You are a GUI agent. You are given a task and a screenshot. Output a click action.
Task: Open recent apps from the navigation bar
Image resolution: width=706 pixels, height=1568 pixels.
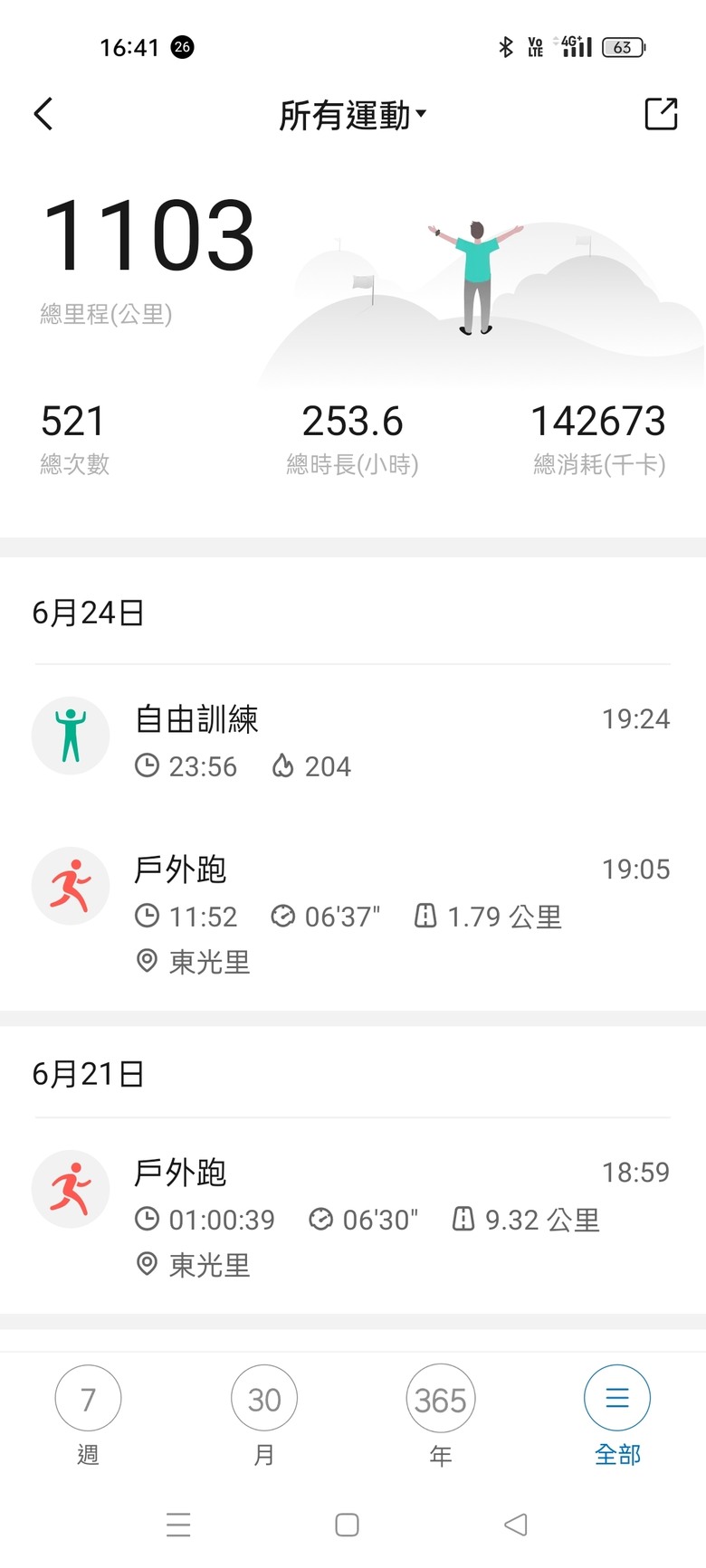(178, 1525)
